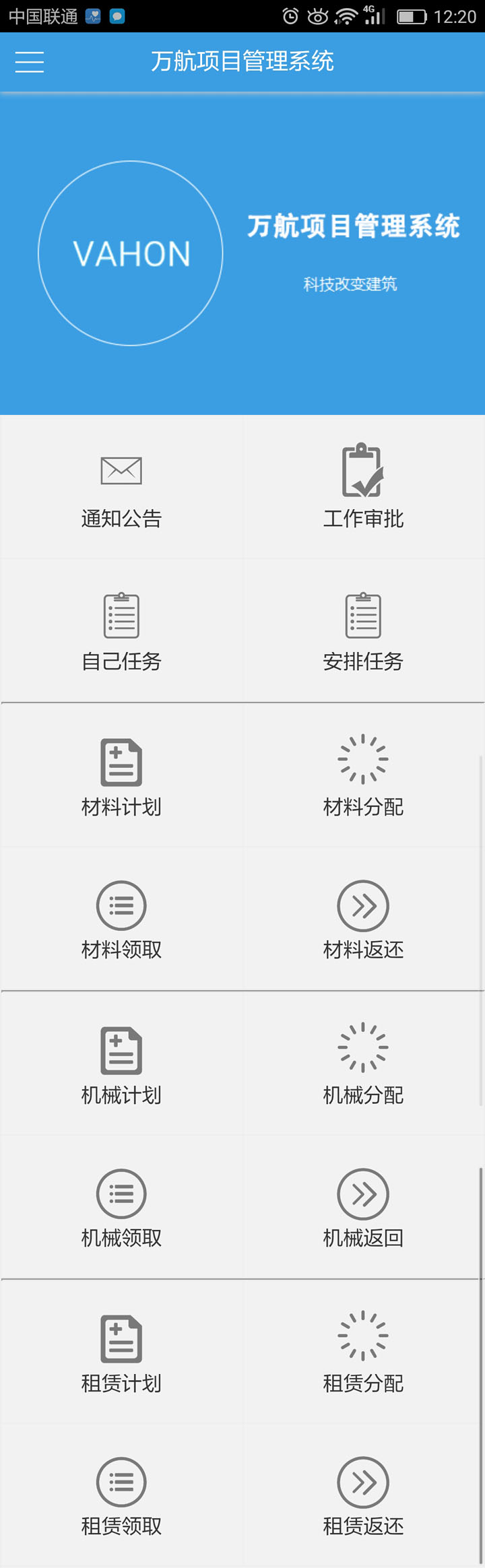Open 通知公告 notices
Screen dimensions: 485x1568
121,487
